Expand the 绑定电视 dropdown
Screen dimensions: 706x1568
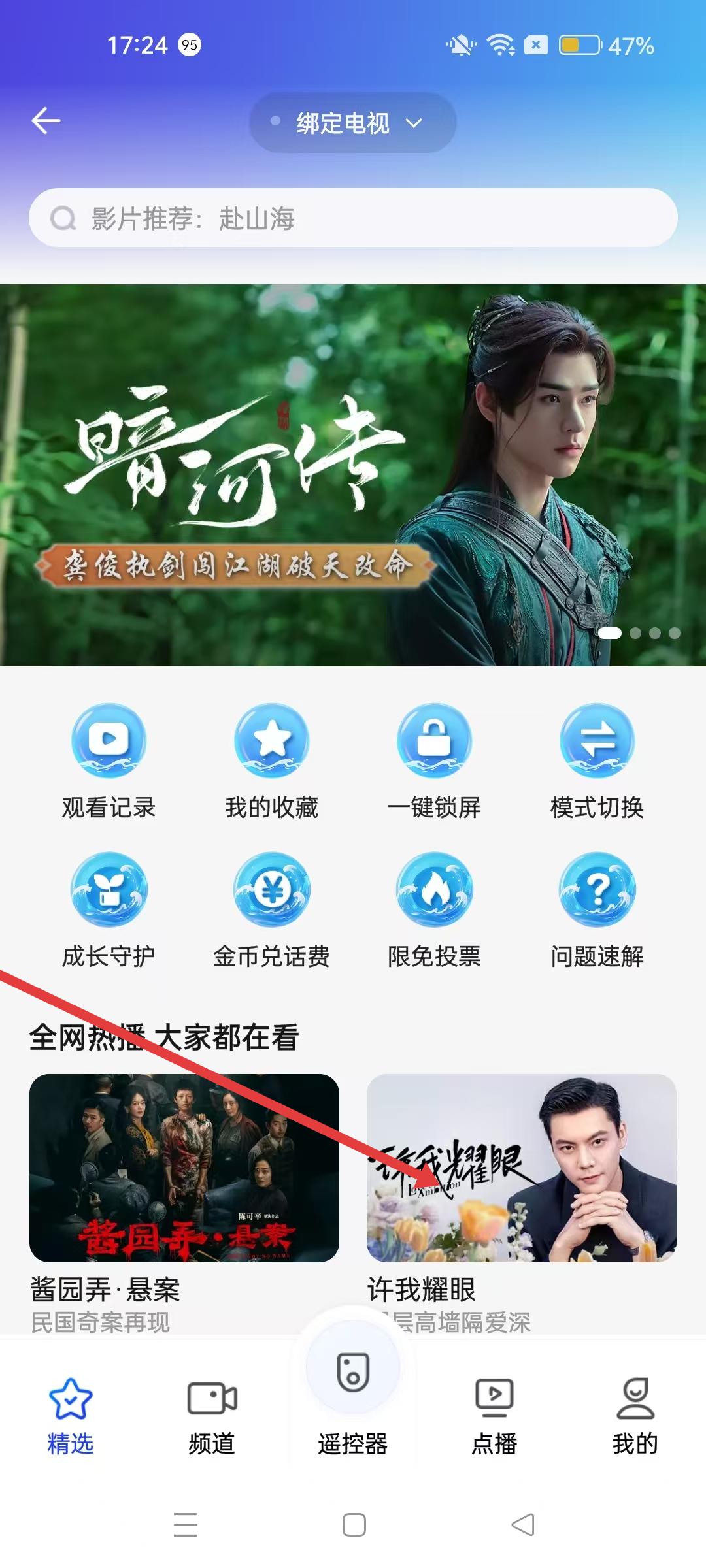[352, 123]
